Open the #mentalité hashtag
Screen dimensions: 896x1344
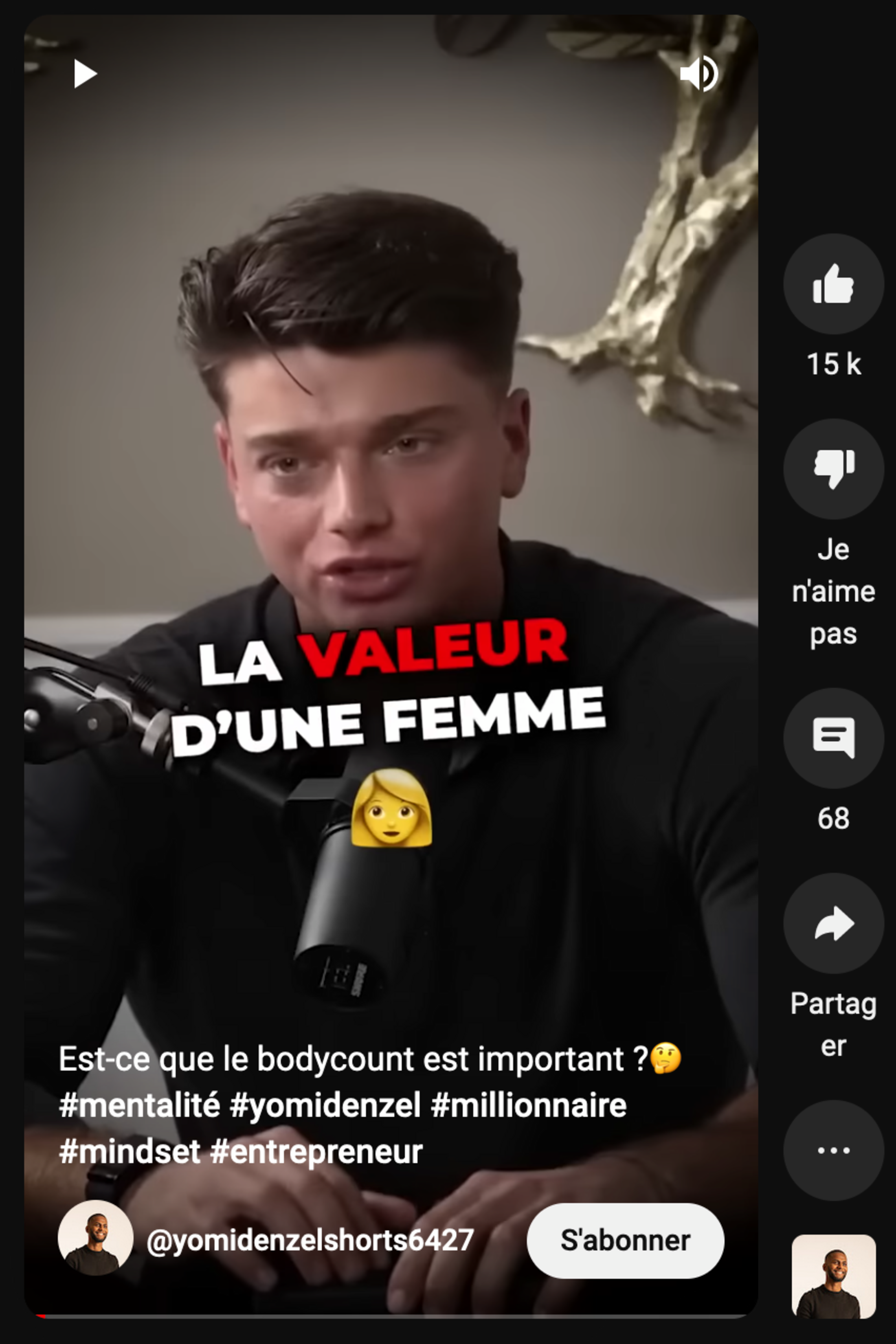click(139, 1105)
